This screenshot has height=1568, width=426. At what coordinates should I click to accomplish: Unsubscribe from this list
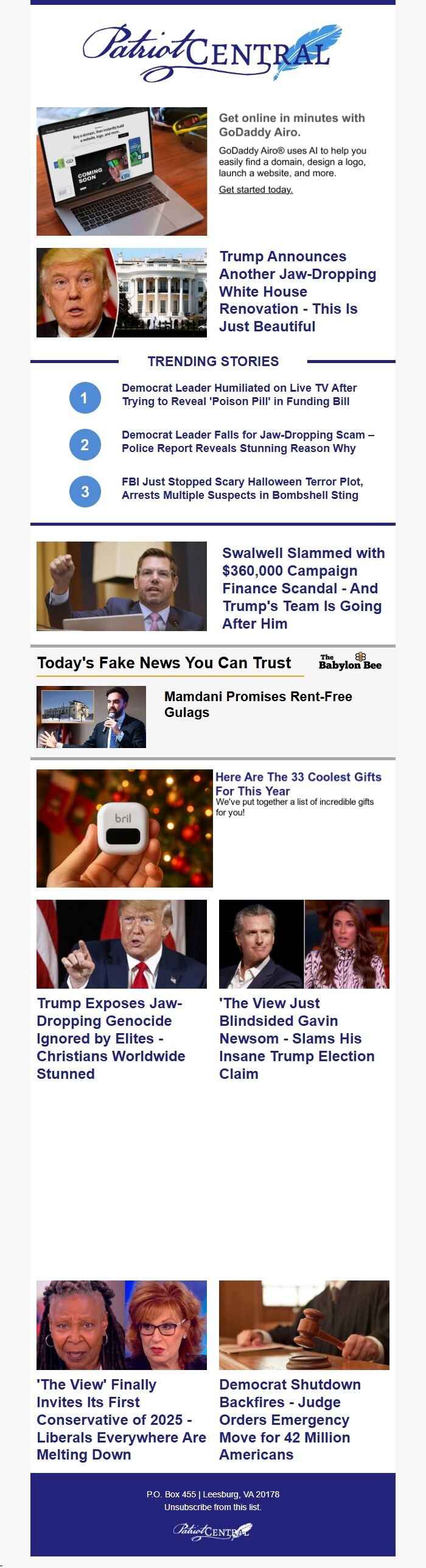click(x=212, y=1507)
